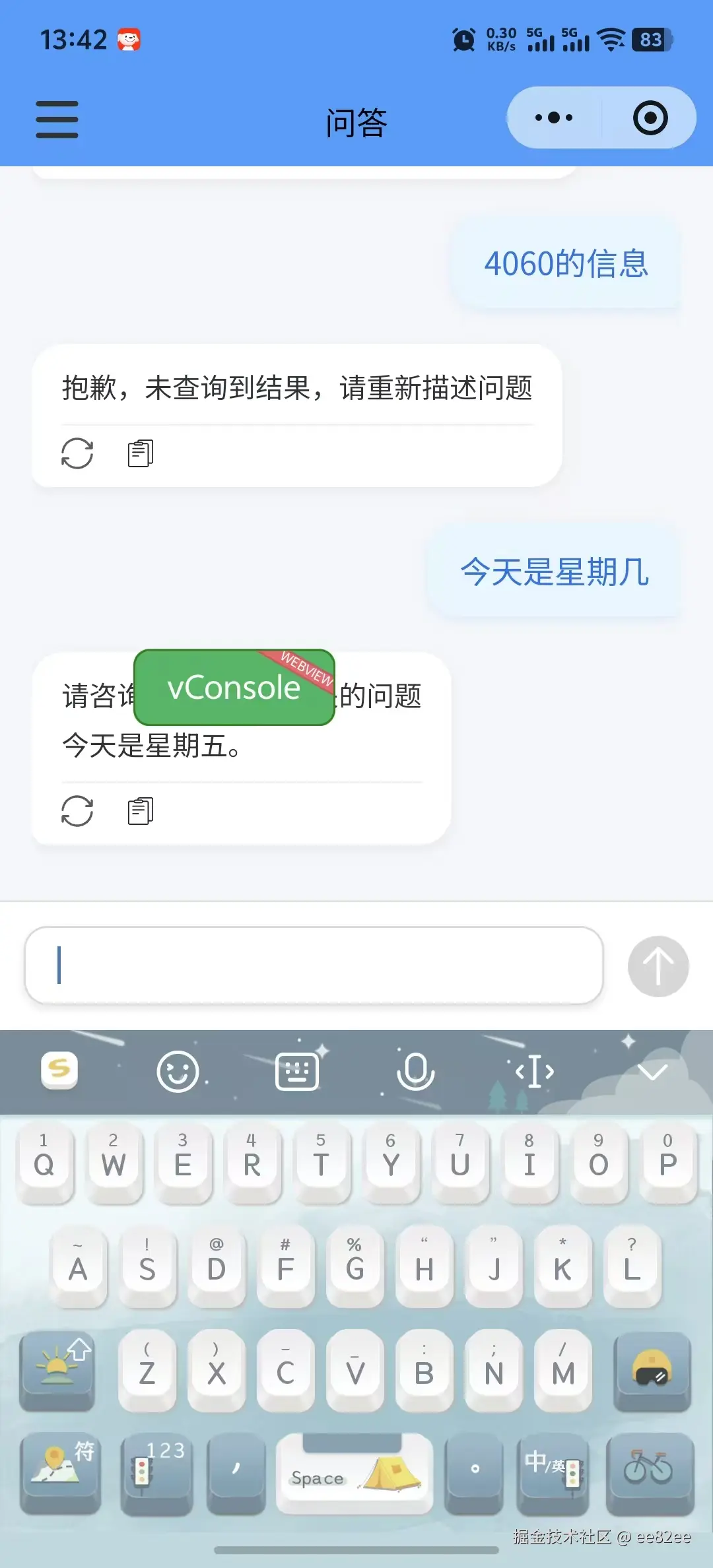
Task: Send the message with the arrow button
Action: (658, 966)
